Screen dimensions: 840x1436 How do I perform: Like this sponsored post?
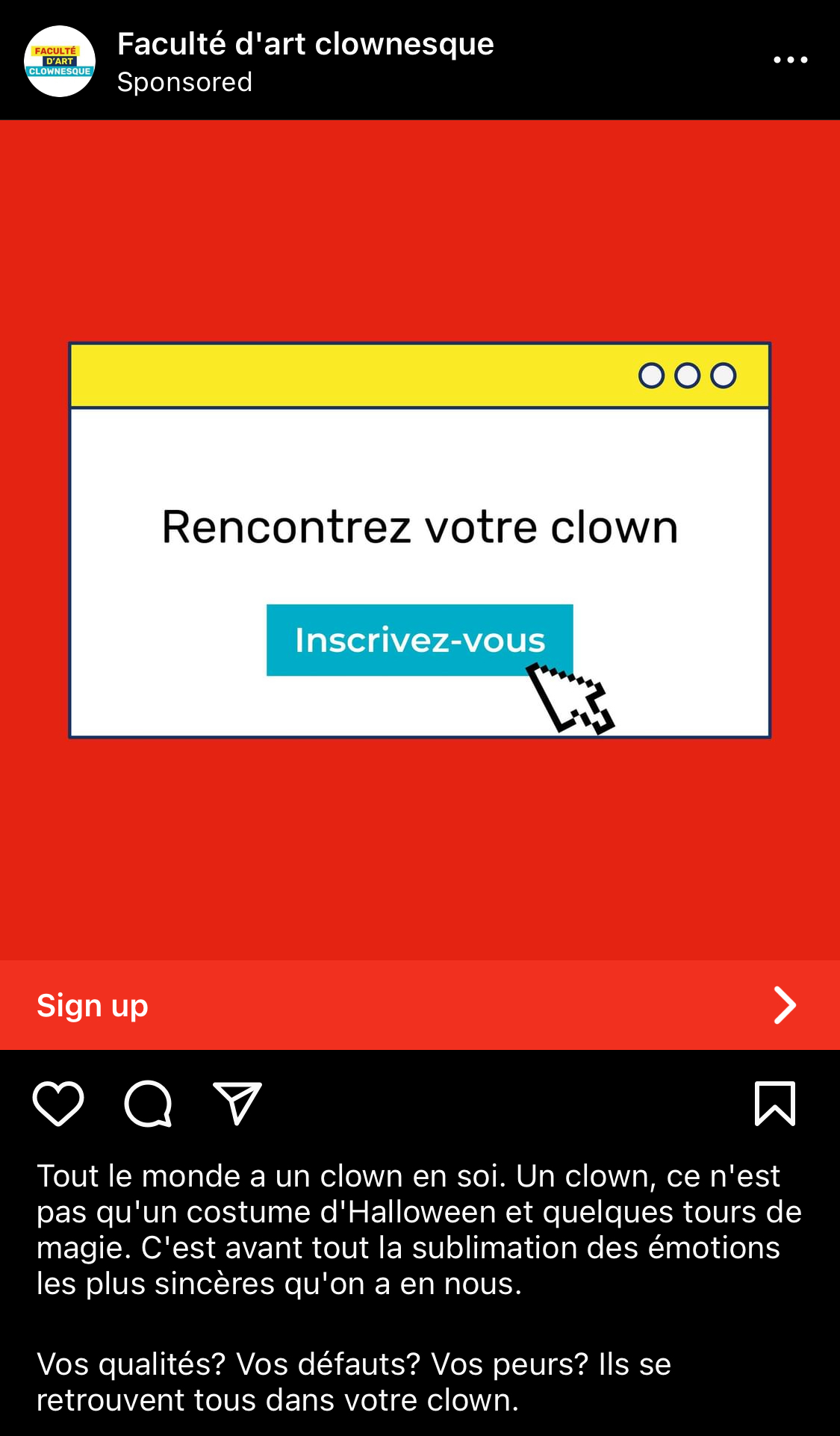coord(58,1103)
